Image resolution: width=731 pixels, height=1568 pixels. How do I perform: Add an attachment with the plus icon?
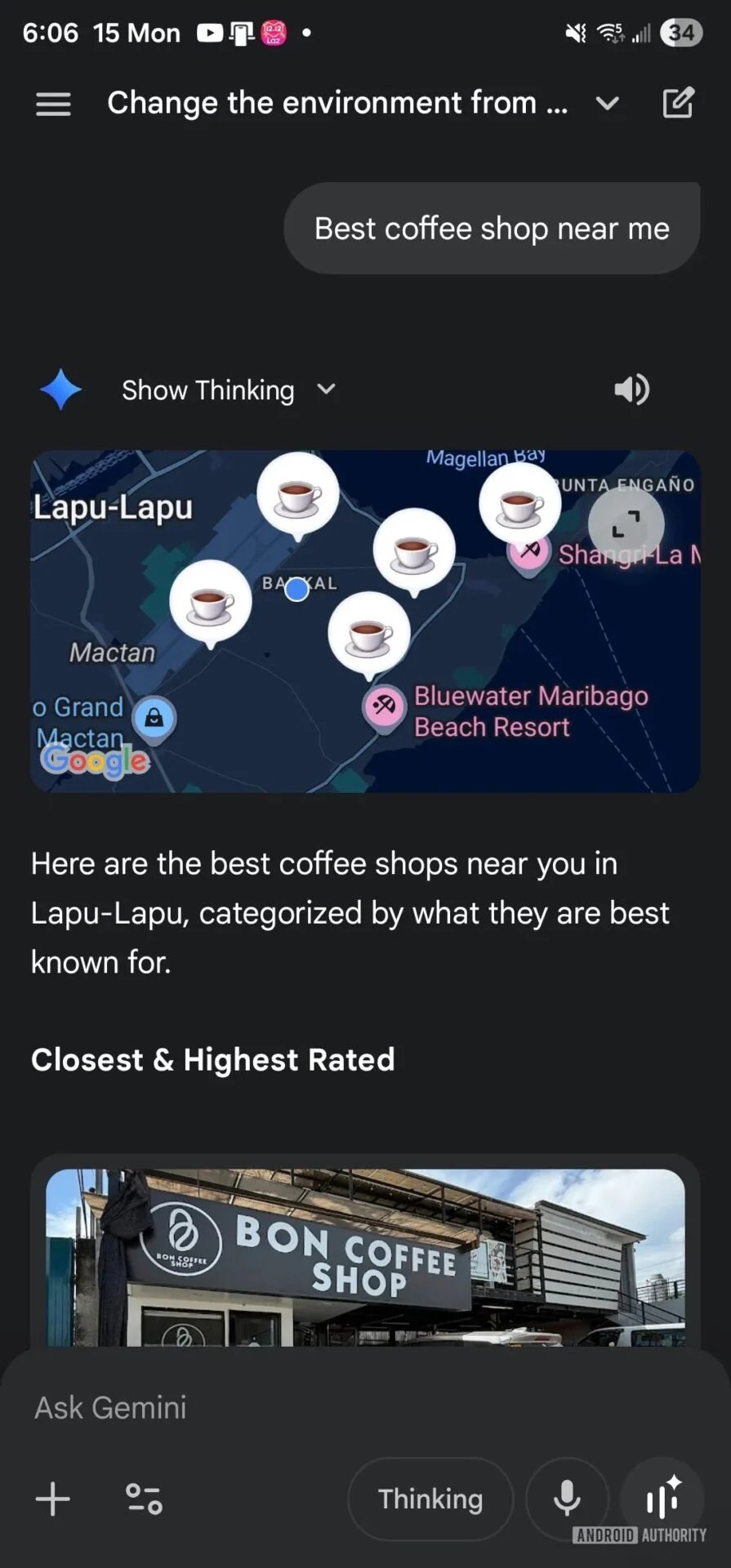click(53, 1499)
